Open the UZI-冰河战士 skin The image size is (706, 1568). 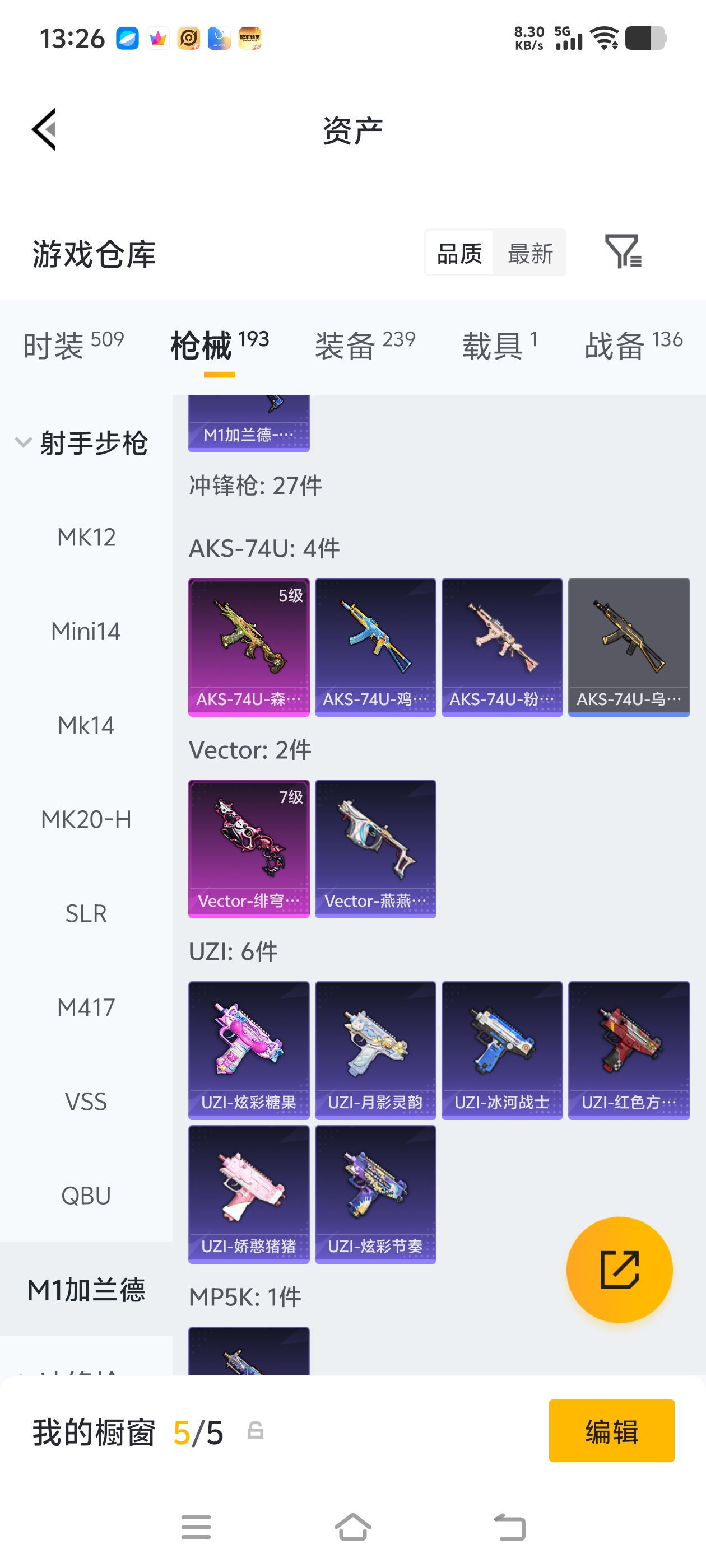501,1049
